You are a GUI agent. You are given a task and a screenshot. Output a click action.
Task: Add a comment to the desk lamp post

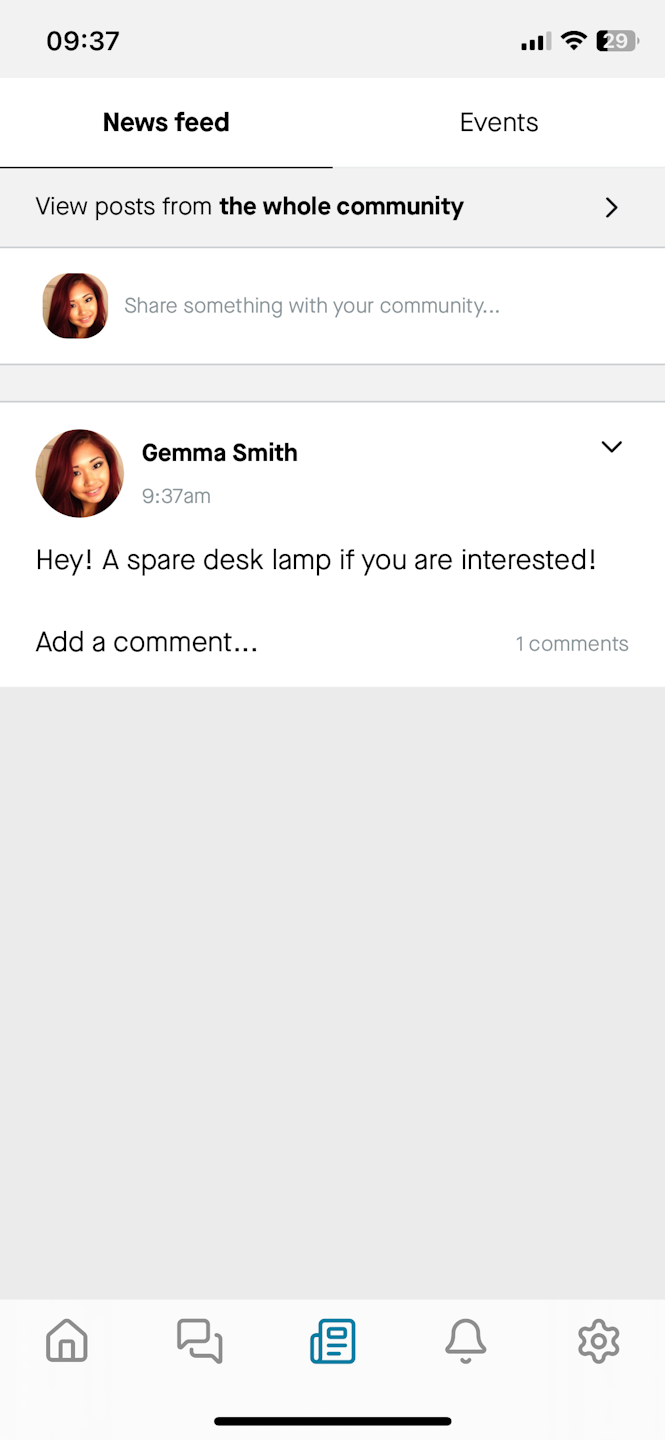click(147, 642)
